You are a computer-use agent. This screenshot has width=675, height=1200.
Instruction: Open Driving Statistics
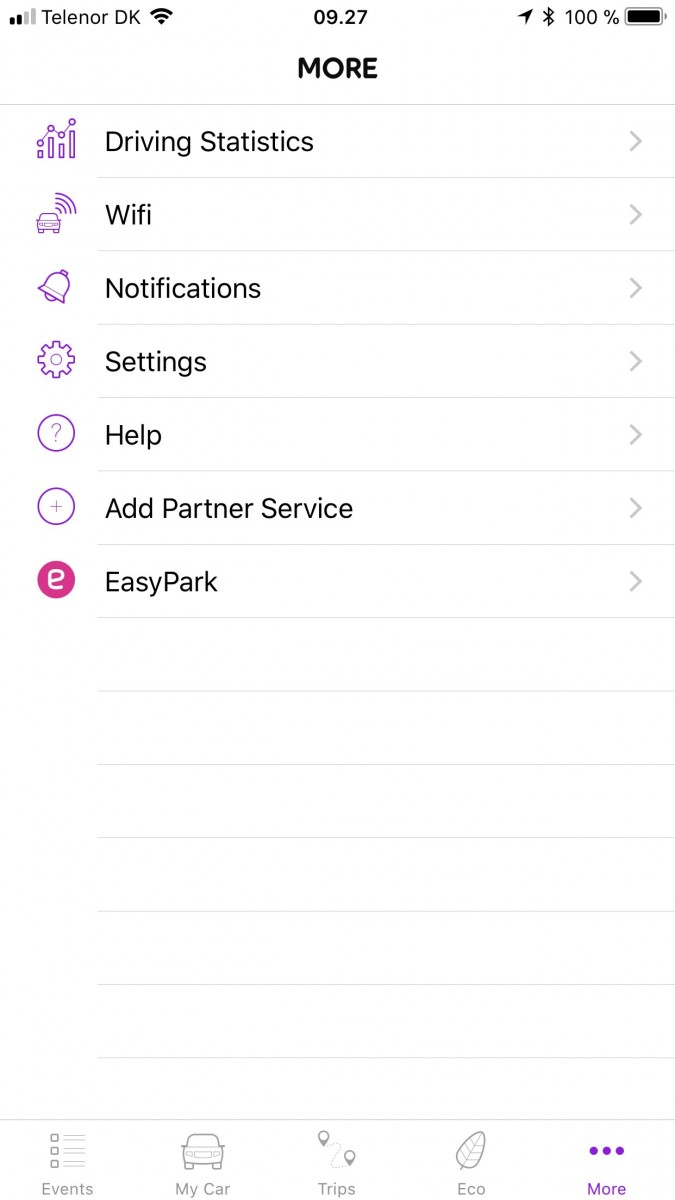[337, 142]
